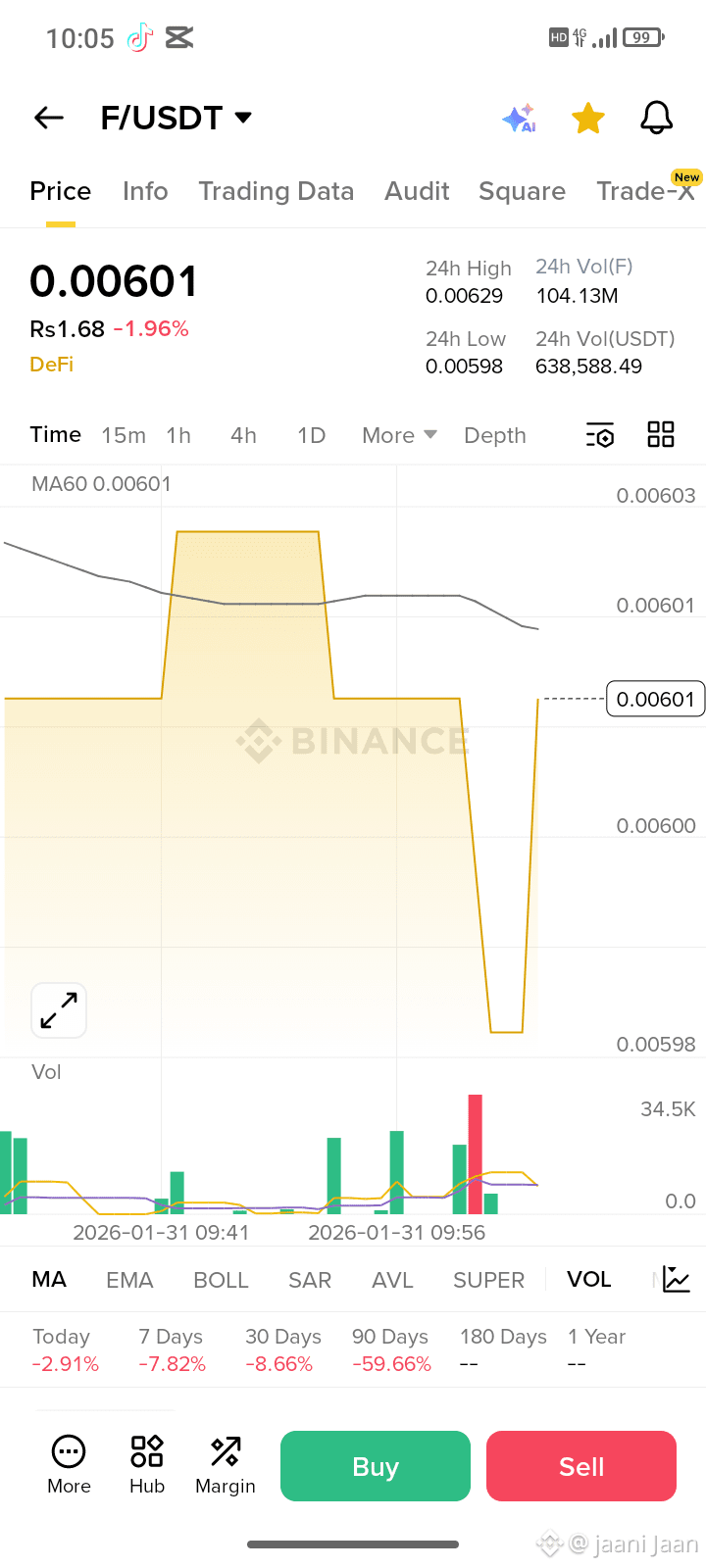Open chart settings icon
This screenshot has width=706, height=1568.
coord(600,435)
